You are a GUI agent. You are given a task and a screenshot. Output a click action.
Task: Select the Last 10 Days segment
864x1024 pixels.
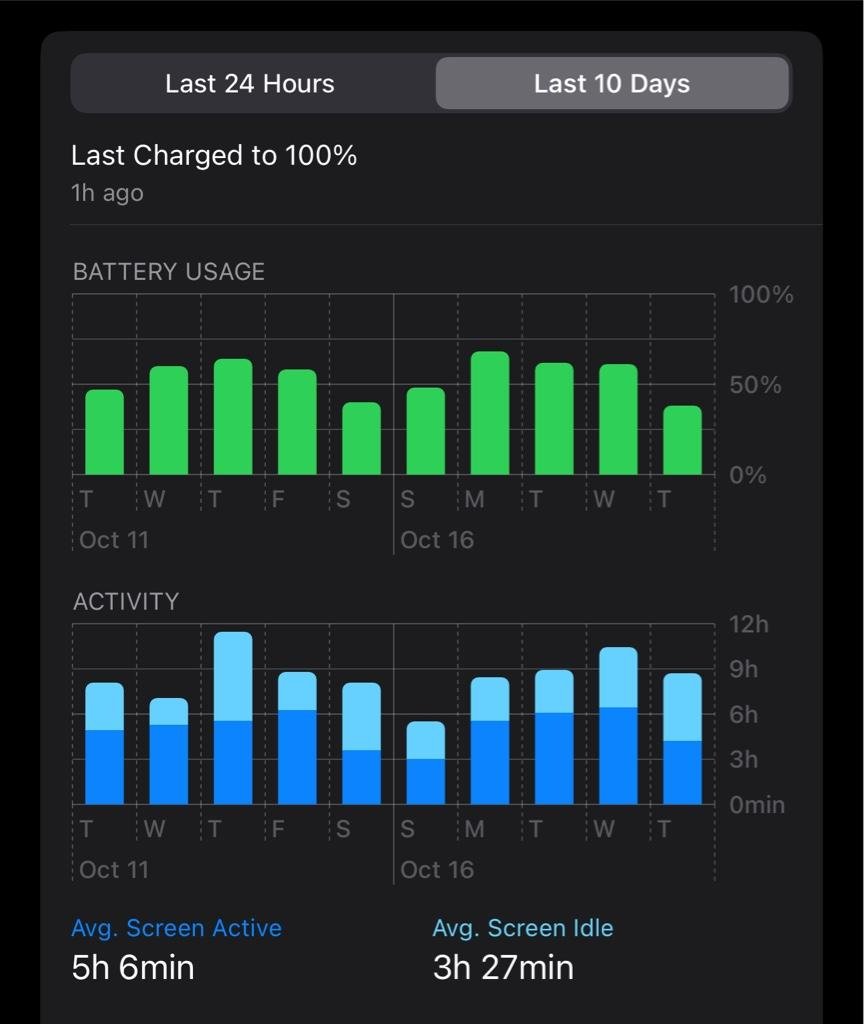[x=612, y=84]
